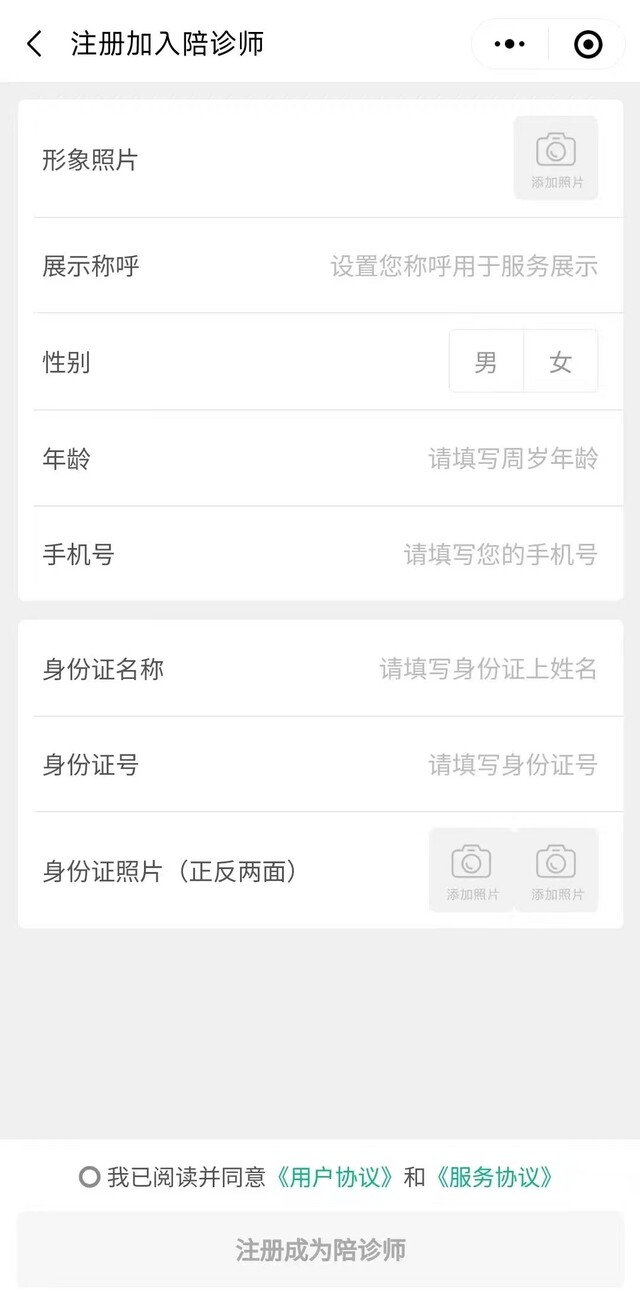This screenshot has width=640, height=1301.
Task: Close the mini program with the circle icon
Action: (588, 44)
